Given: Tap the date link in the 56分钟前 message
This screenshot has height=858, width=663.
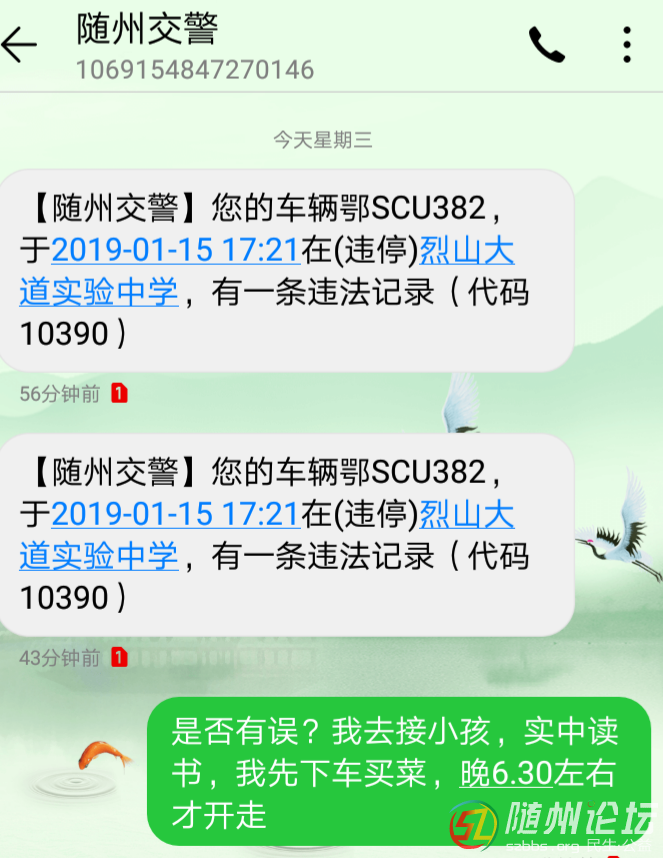Looking at the screenshot, I should click(x=175, y=250).
